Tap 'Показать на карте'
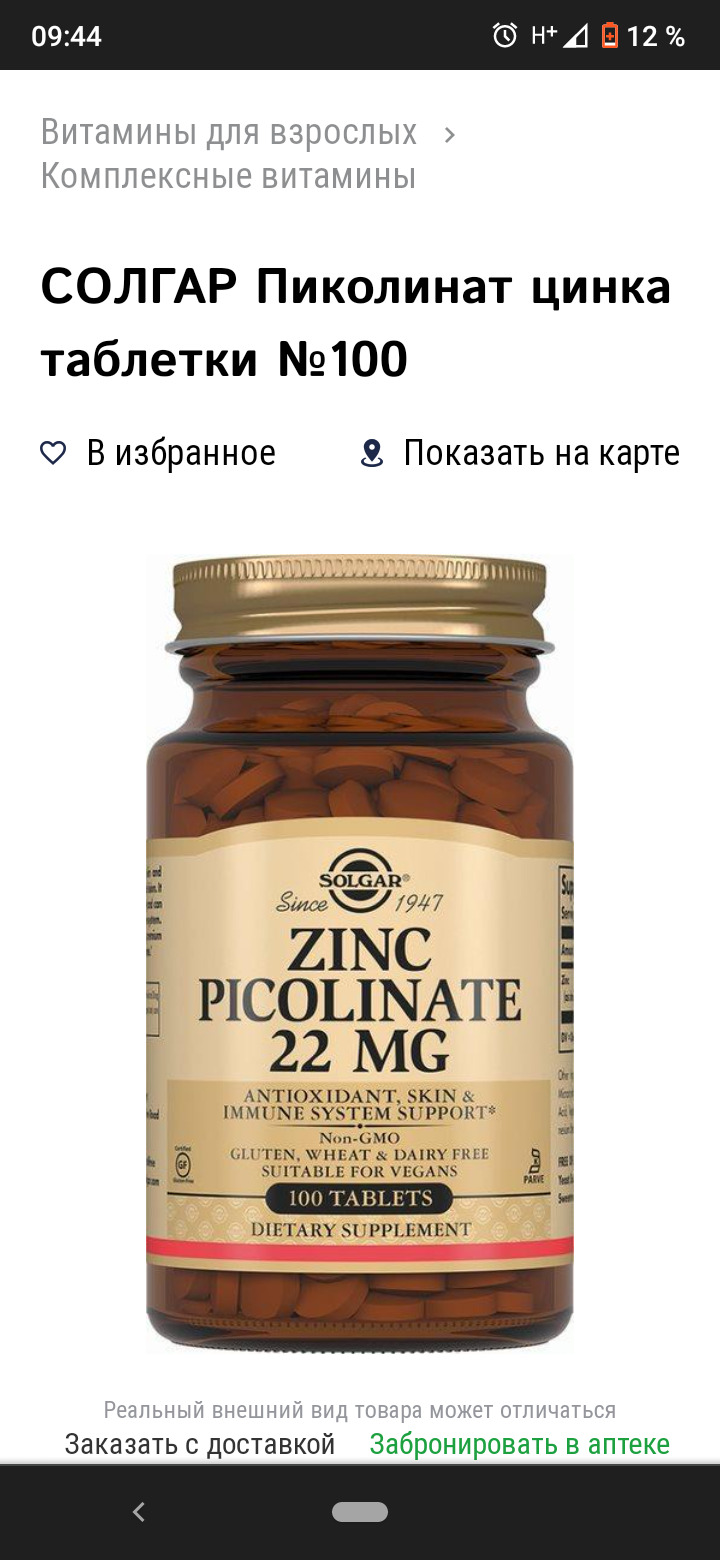This screenshot has height=1560, width=720. click(519, 453)
